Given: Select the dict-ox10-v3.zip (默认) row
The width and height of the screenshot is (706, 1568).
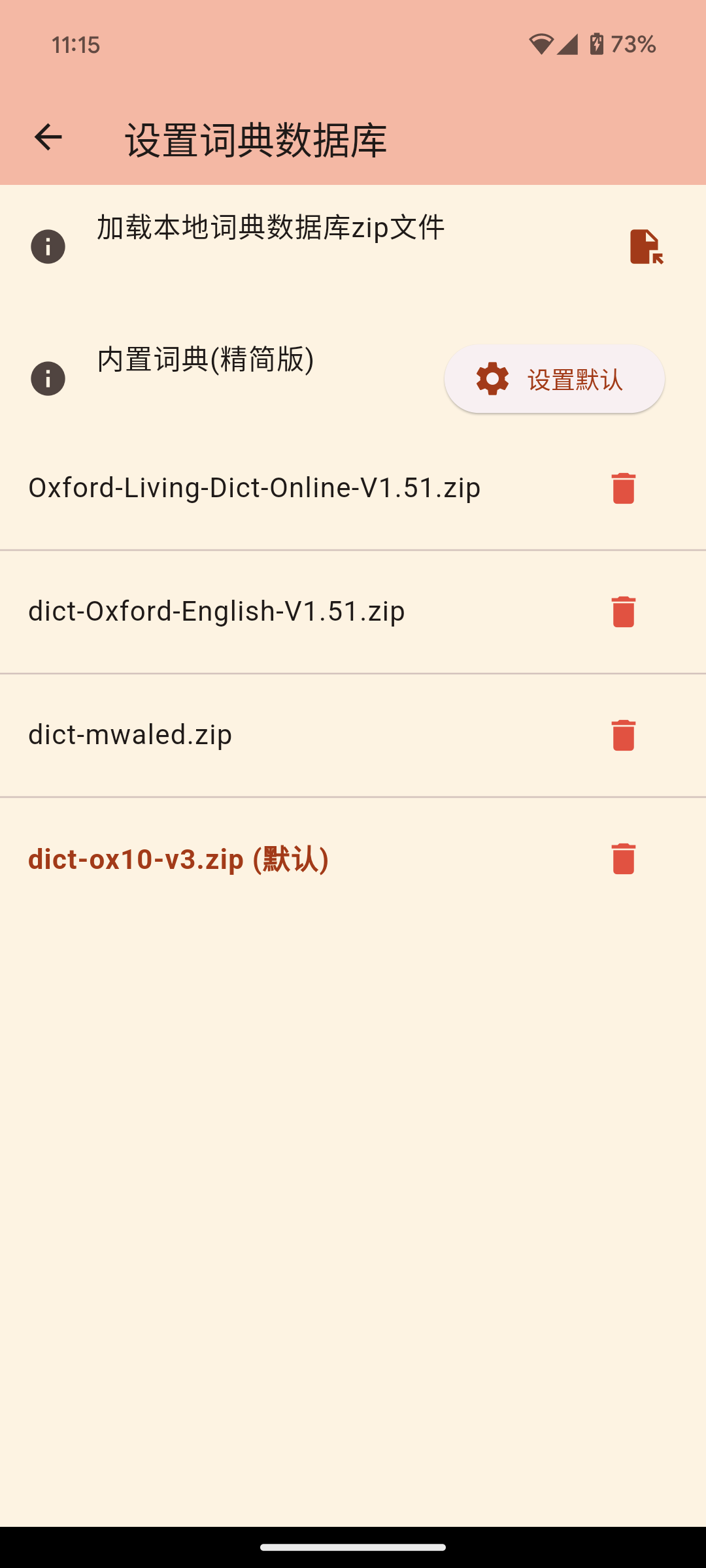Looking at the screenshot, I should coord(178,858).
